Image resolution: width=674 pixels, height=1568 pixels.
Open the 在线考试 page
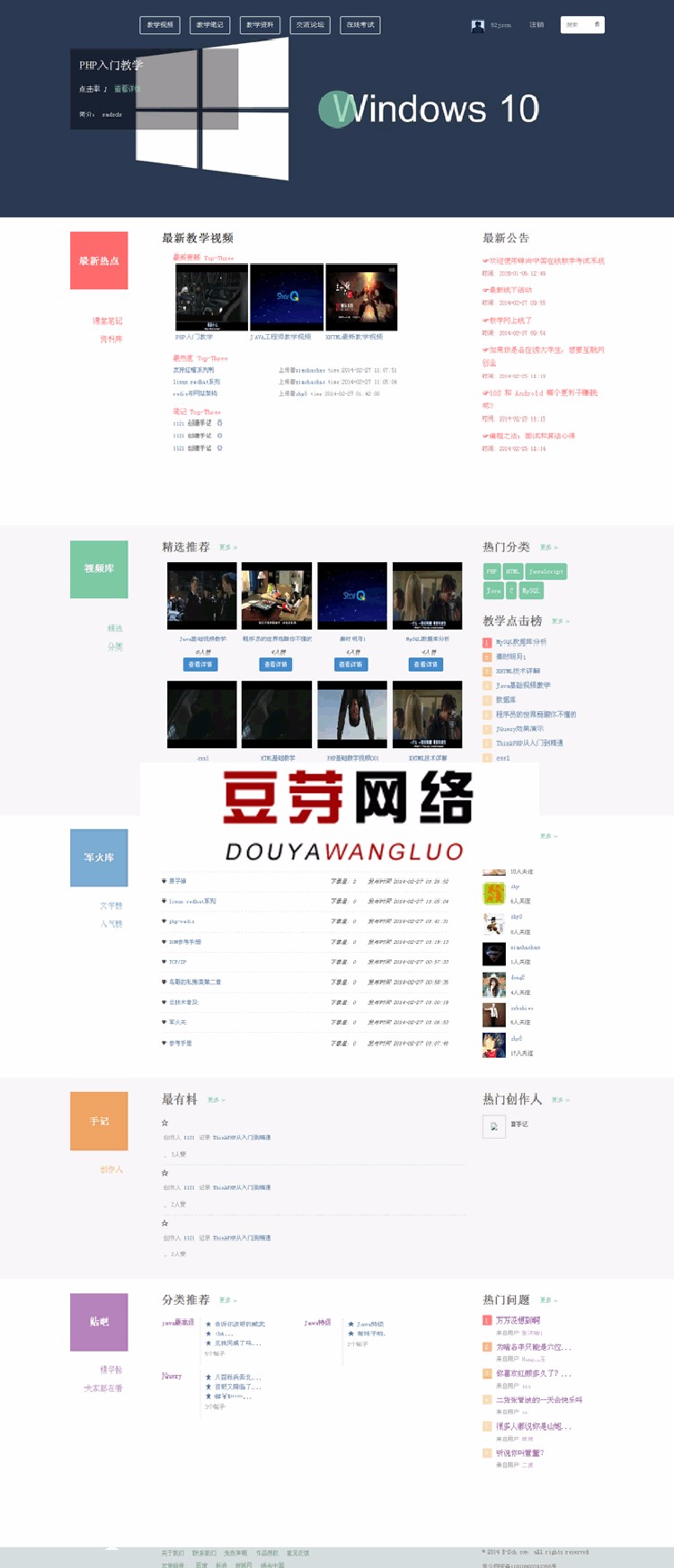tap(360, 25)
